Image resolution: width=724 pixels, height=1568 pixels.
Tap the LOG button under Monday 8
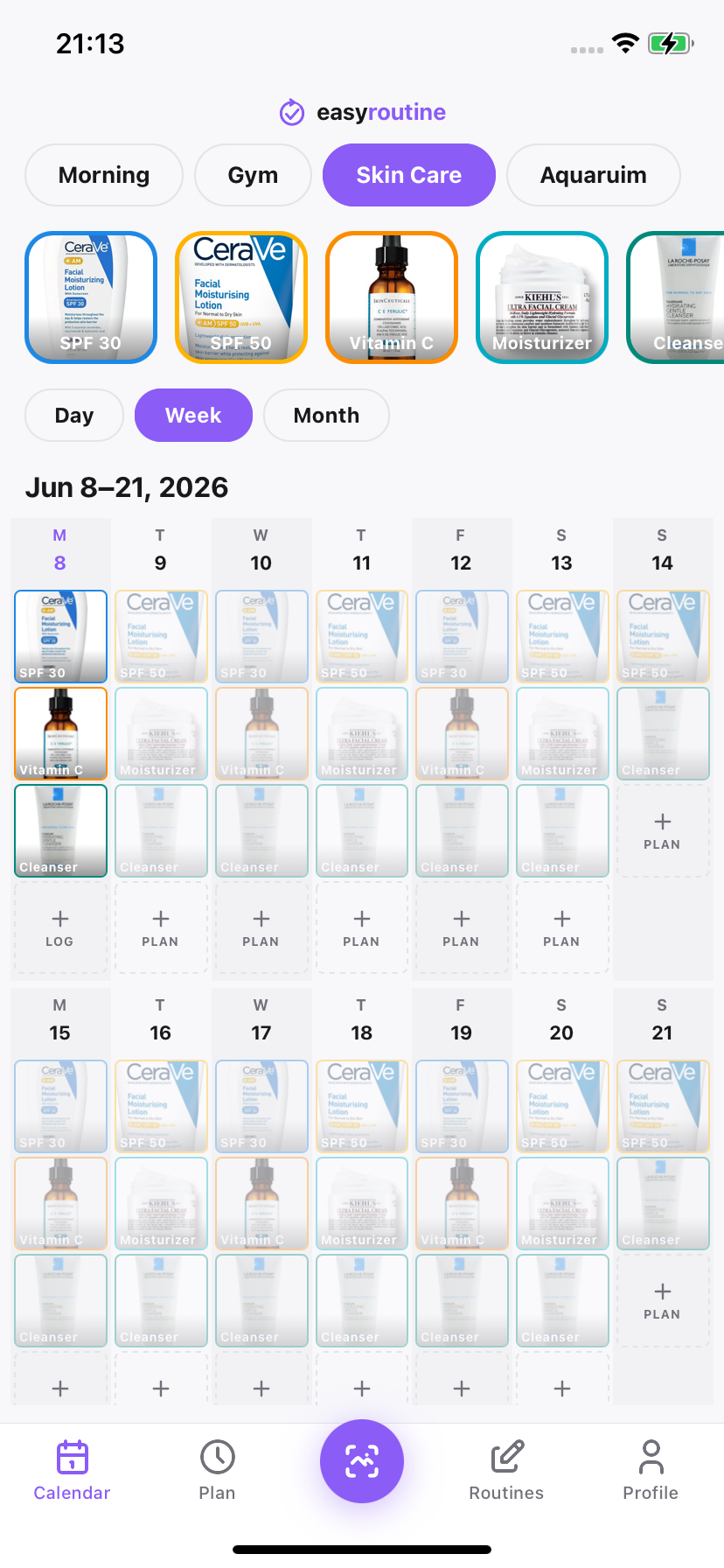point(60,927)
